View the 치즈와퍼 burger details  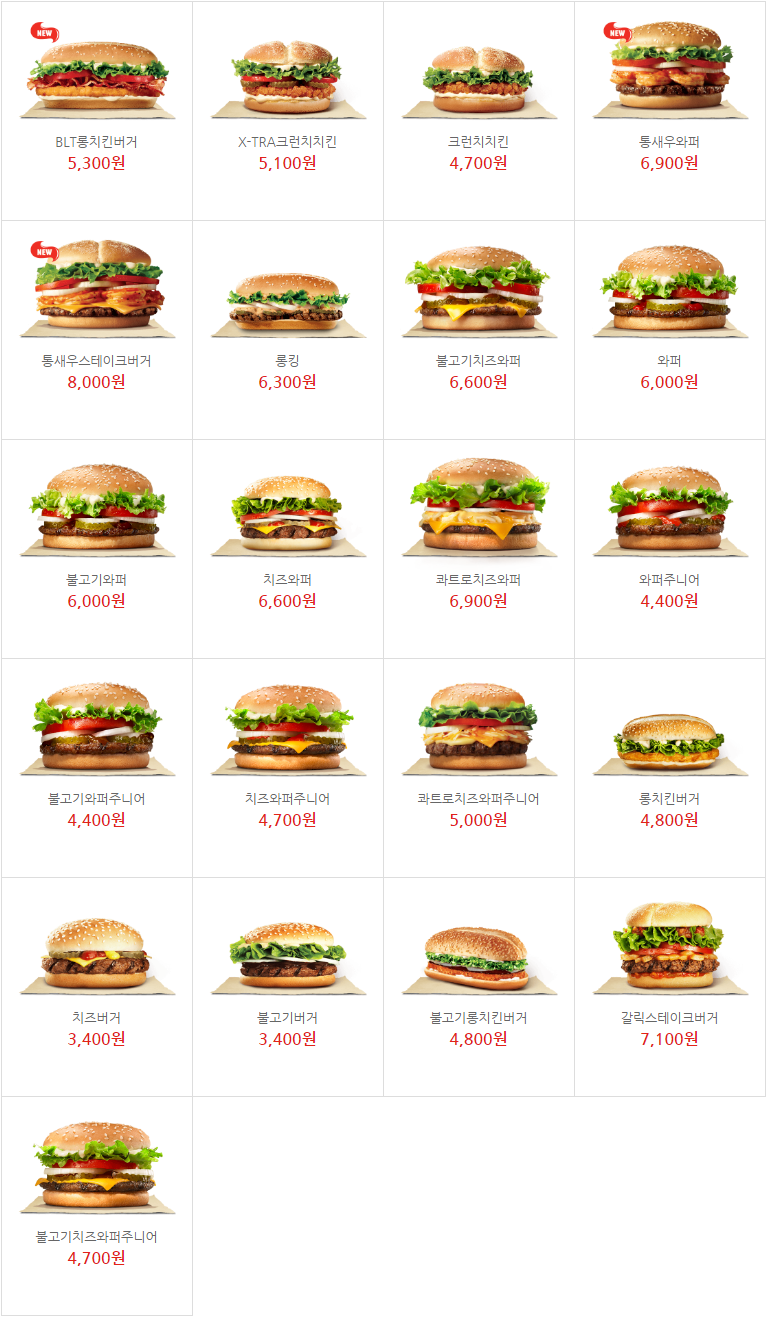tap(288, 549)
